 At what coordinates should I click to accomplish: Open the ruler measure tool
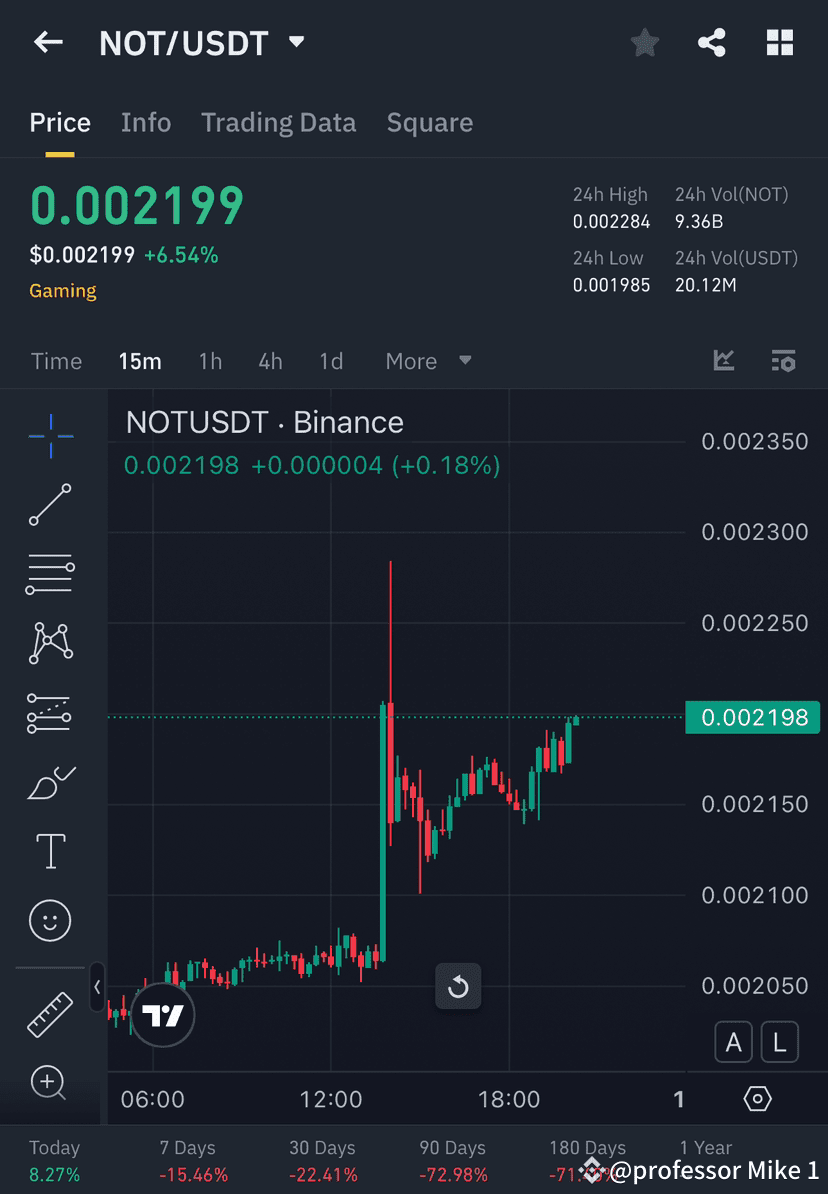point(50,1013)
